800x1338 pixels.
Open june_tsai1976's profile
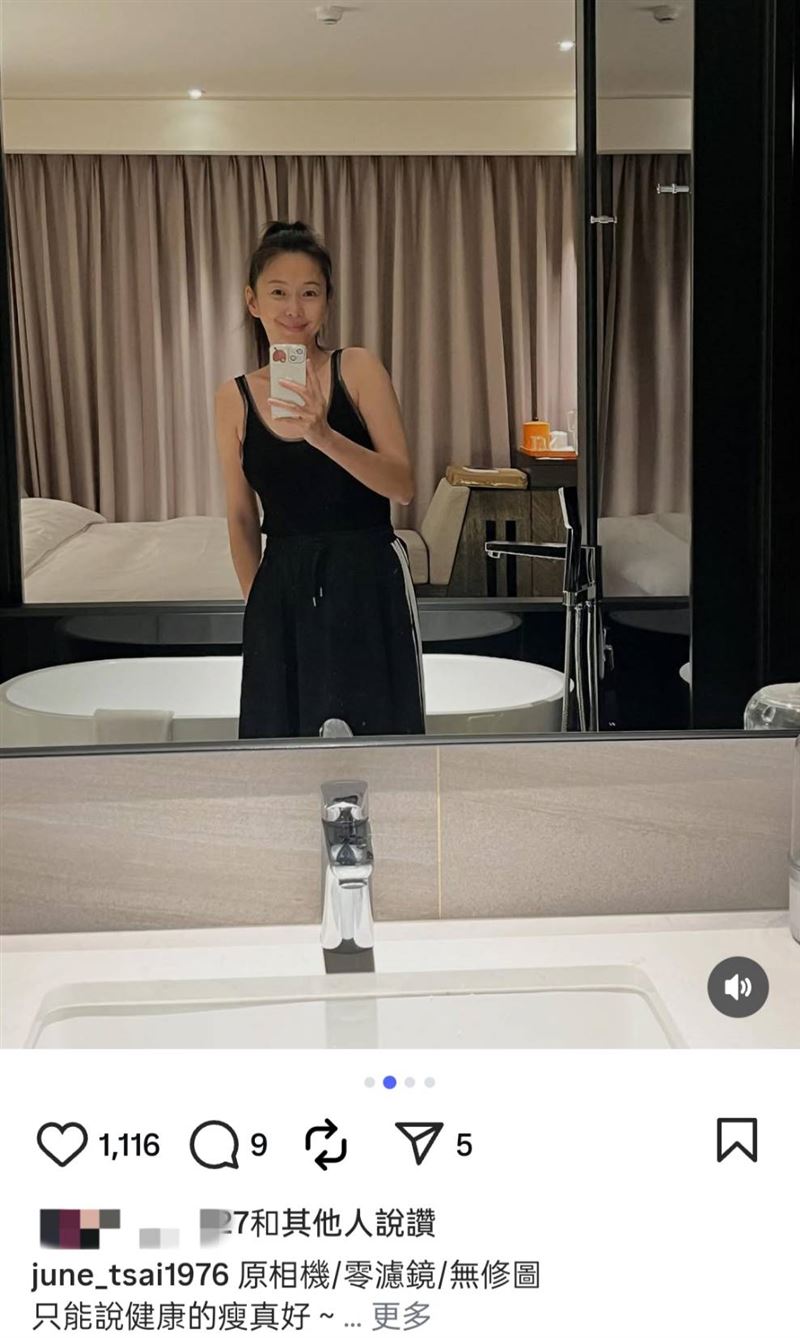[x=134, y=1275]
